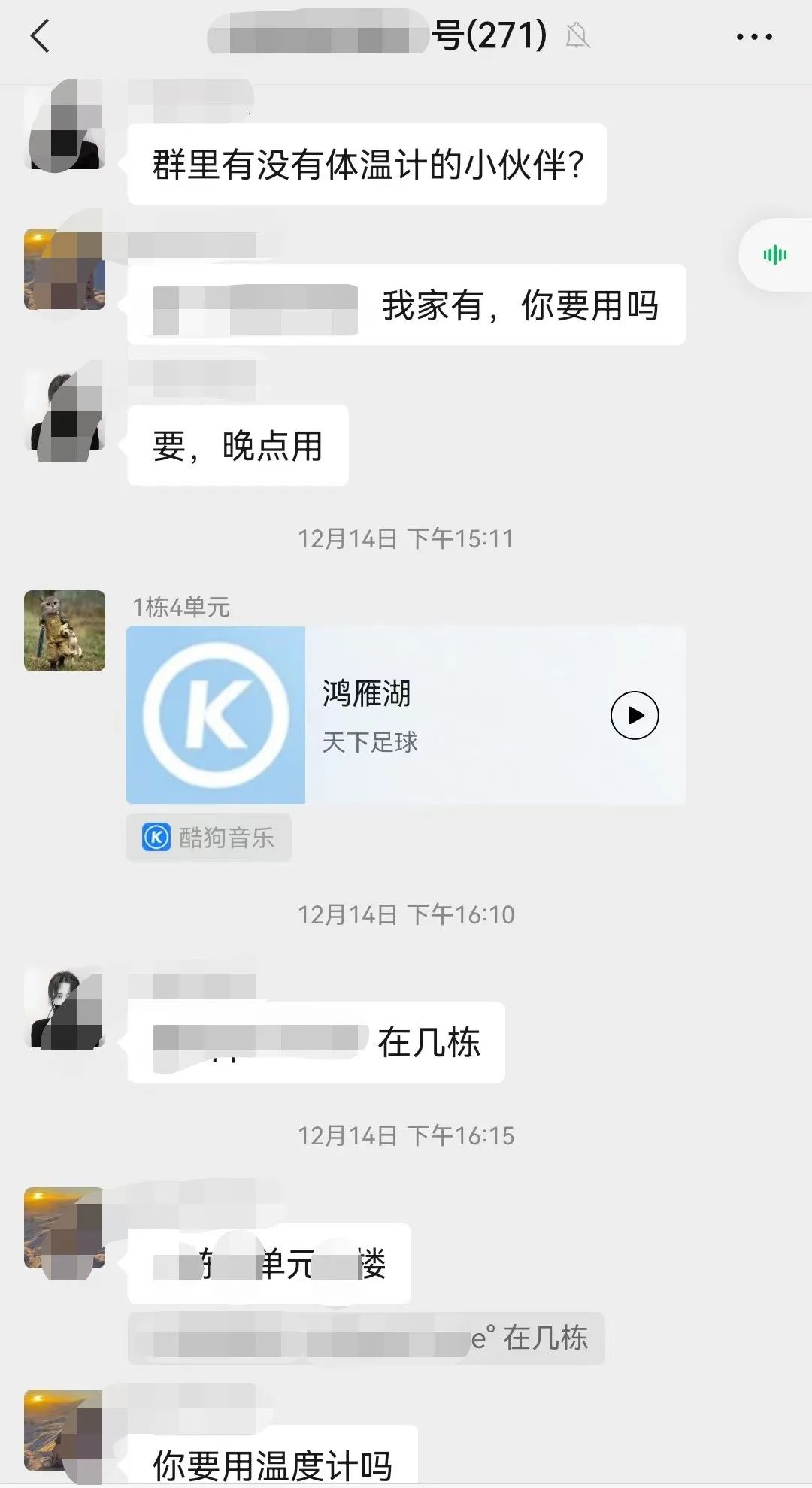Play the song 鸿雁湖

[634, 715]
